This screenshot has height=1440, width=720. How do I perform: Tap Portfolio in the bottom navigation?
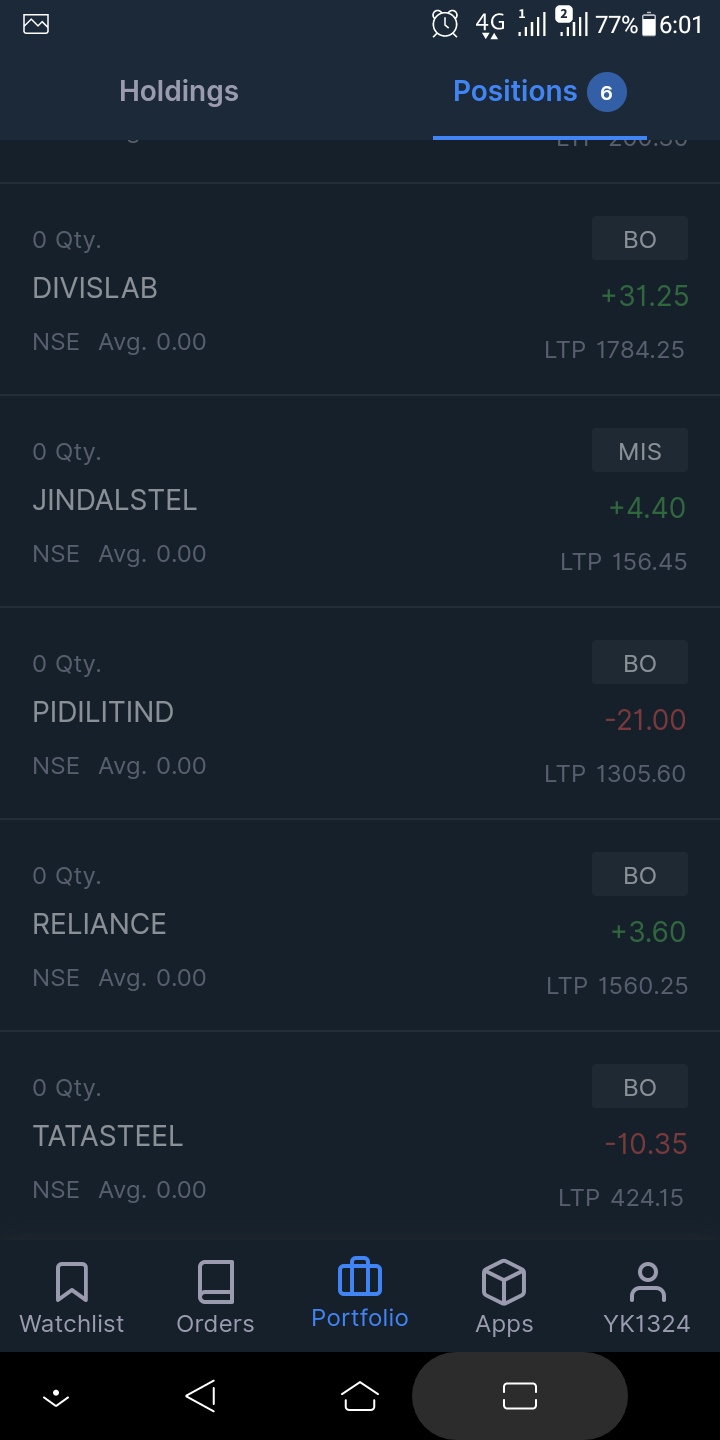click(360, 1295)
